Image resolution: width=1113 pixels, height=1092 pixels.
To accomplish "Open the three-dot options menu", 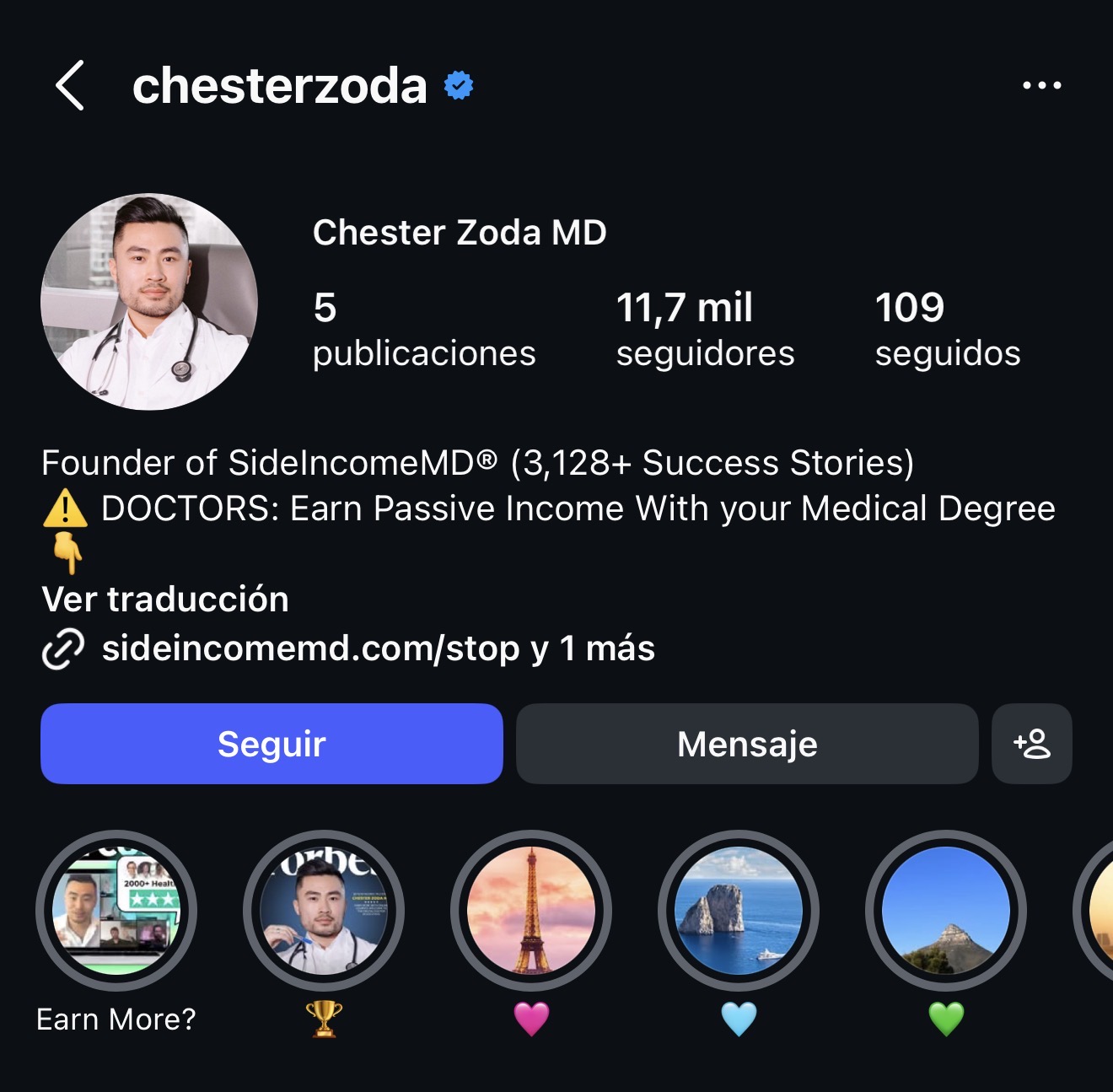I will [x=1041, y=85].
